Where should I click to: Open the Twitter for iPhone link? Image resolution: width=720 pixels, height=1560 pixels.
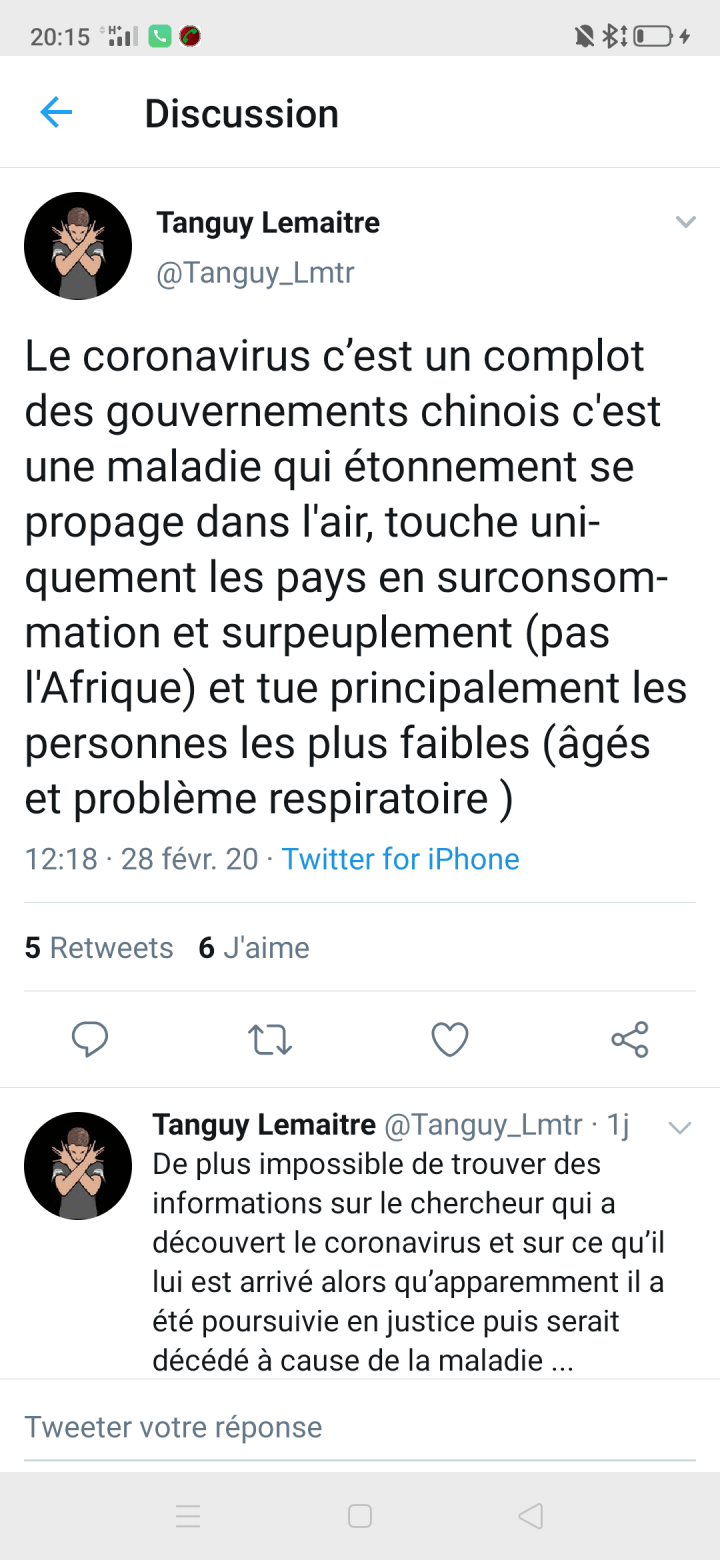tap(400, 859)
